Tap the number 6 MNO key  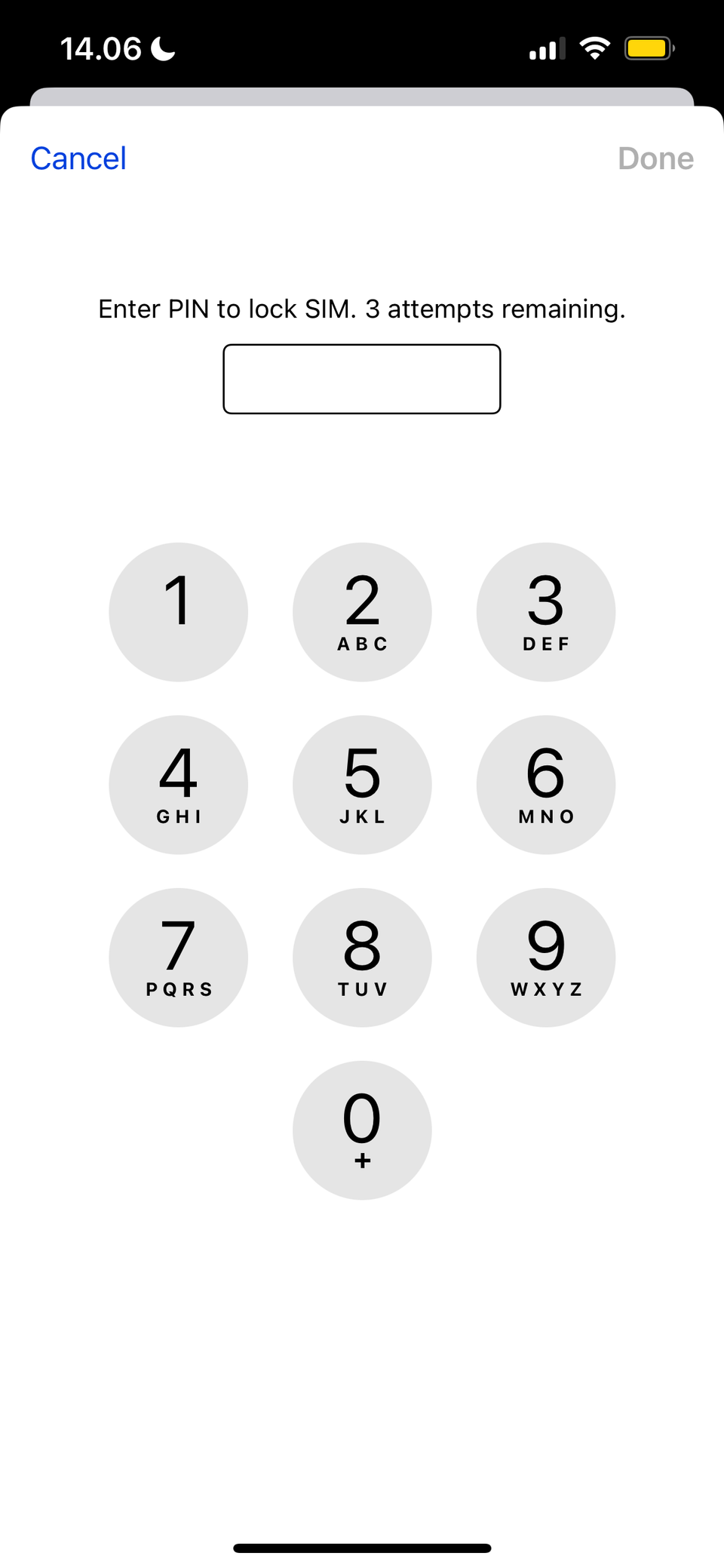[546, 785]
